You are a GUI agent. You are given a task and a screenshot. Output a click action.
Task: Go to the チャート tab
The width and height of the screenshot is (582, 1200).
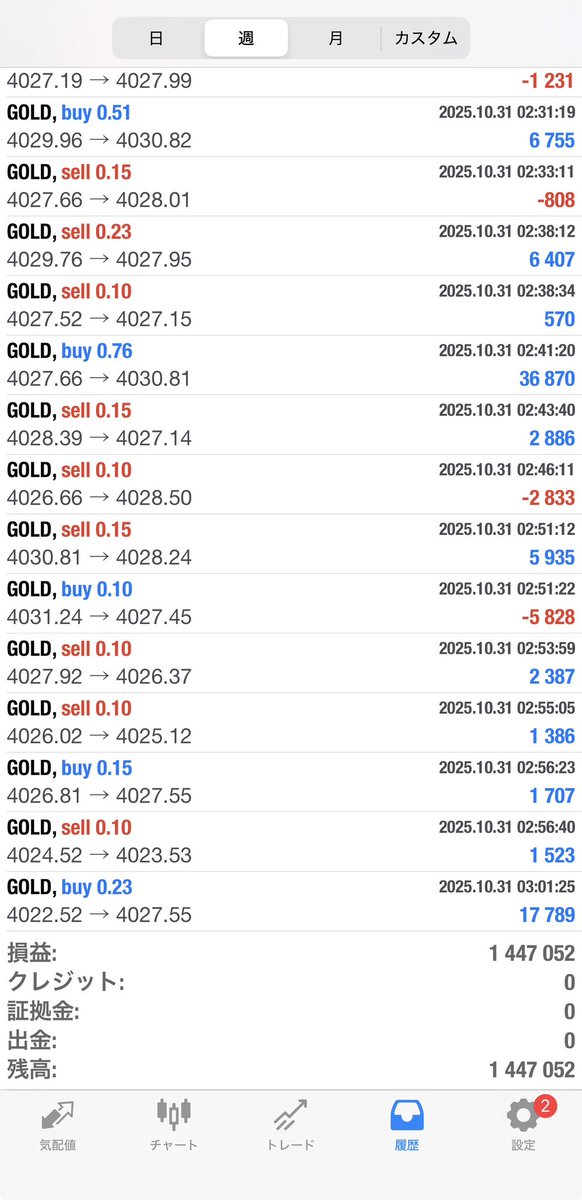pyautogui.click(x=174, y=1124)
